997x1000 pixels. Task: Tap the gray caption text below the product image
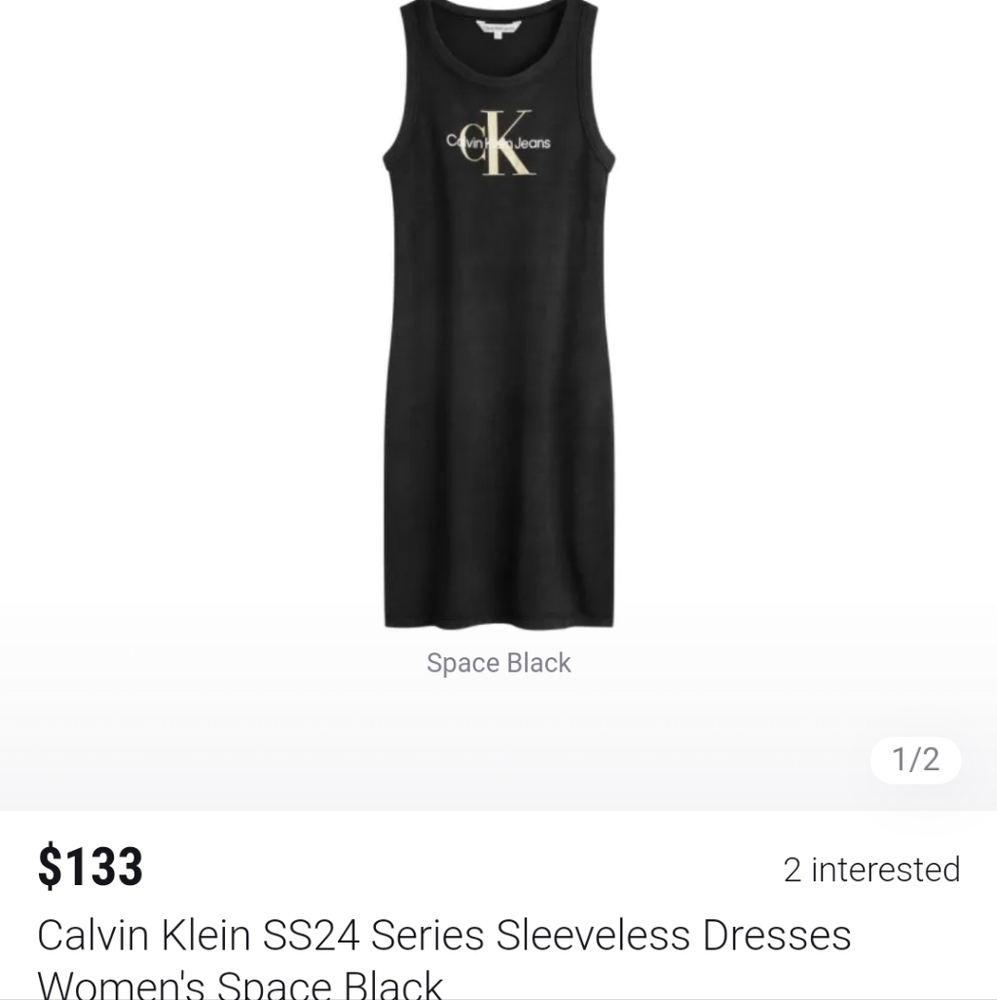pyautogui.click(x=497, y=663)
